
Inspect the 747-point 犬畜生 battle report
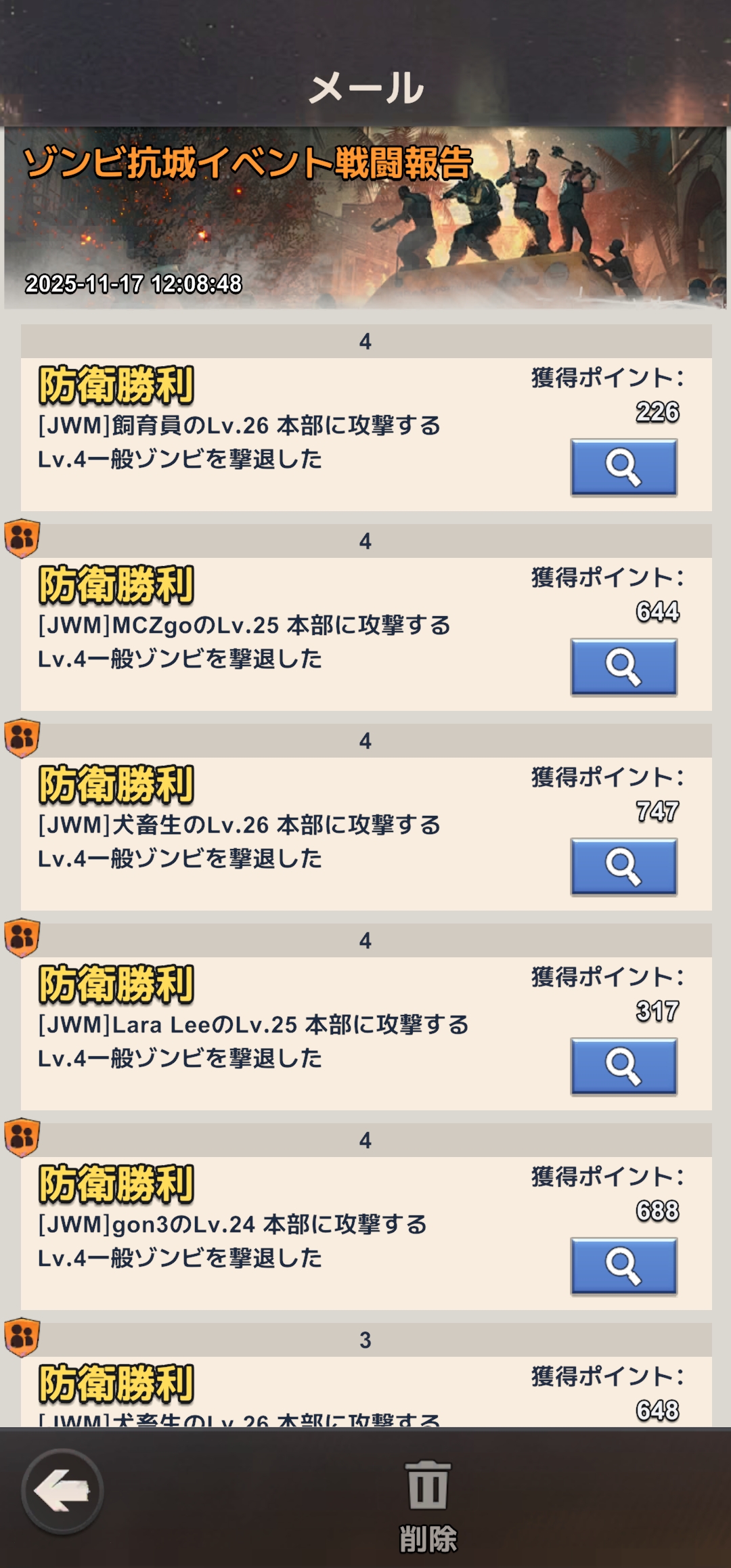(623, 867)
